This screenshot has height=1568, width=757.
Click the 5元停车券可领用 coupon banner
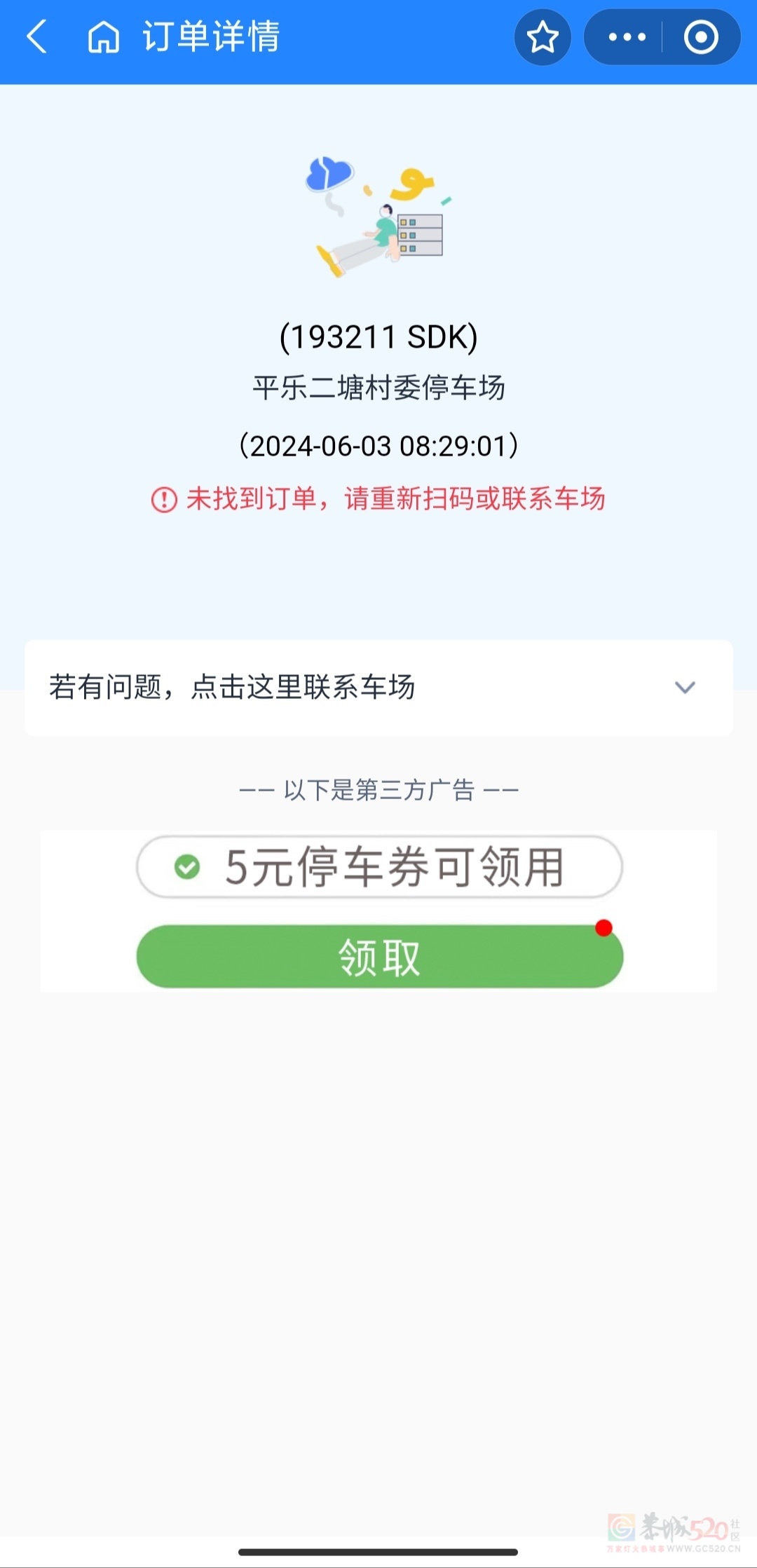378,867
